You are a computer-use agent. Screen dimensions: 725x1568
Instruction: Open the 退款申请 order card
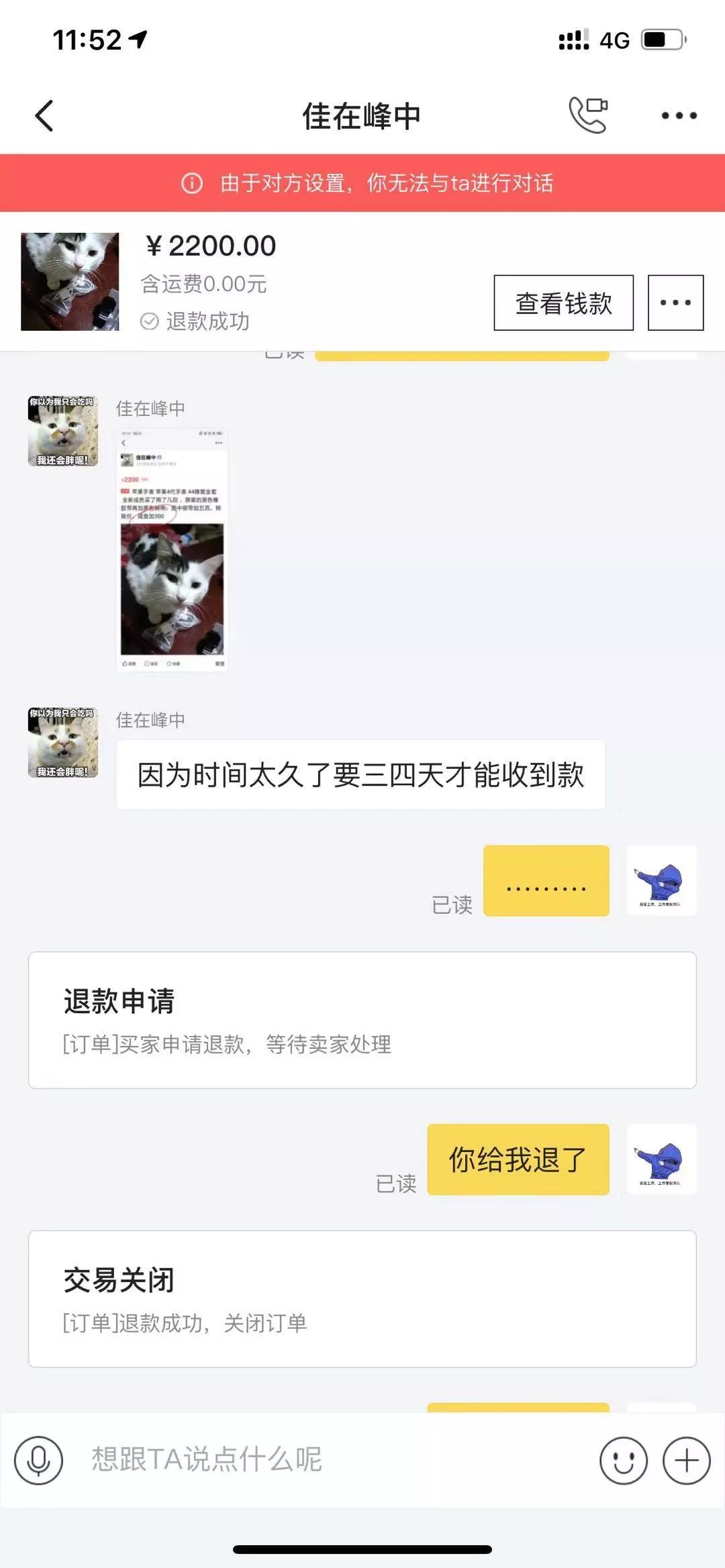(x=362, y=1020)
